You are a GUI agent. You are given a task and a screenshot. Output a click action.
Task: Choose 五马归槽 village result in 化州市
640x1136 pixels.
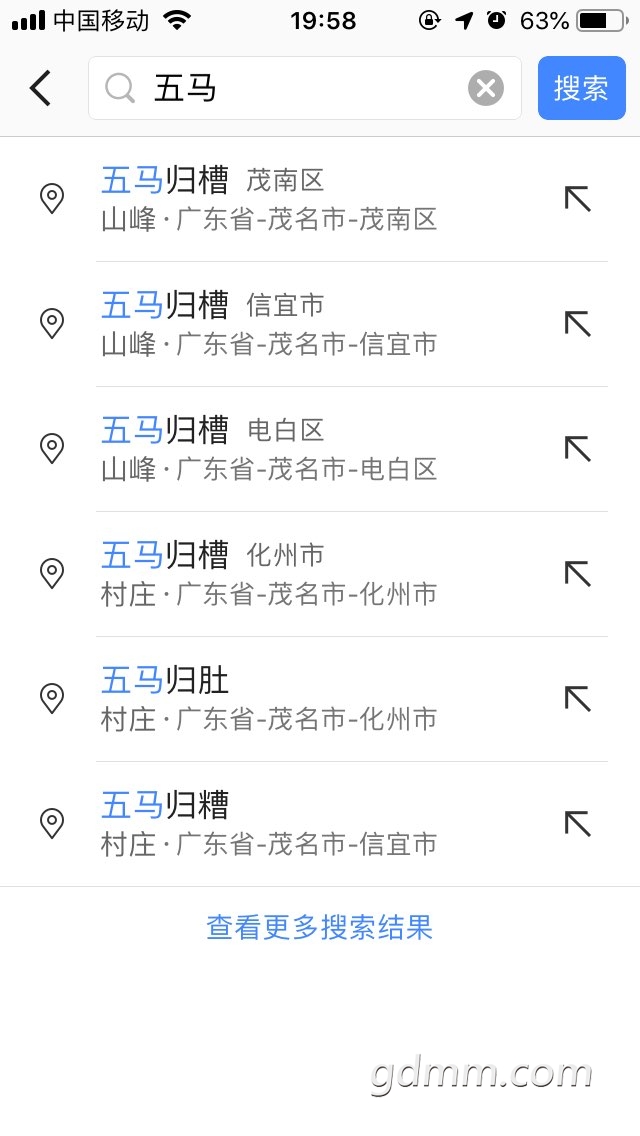click(x=300, y=574)
